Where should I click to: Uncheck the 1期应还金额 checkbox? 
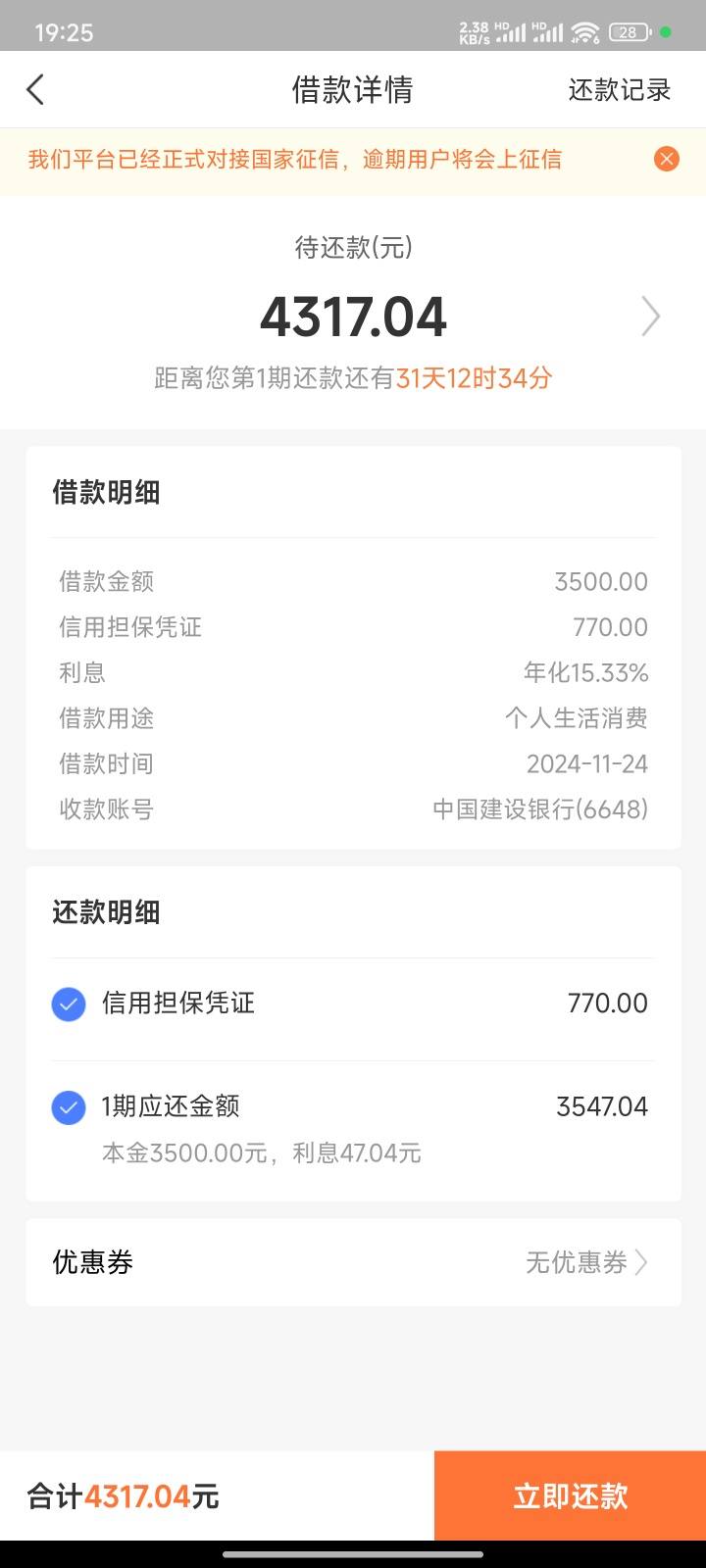tap(69, 1107)
